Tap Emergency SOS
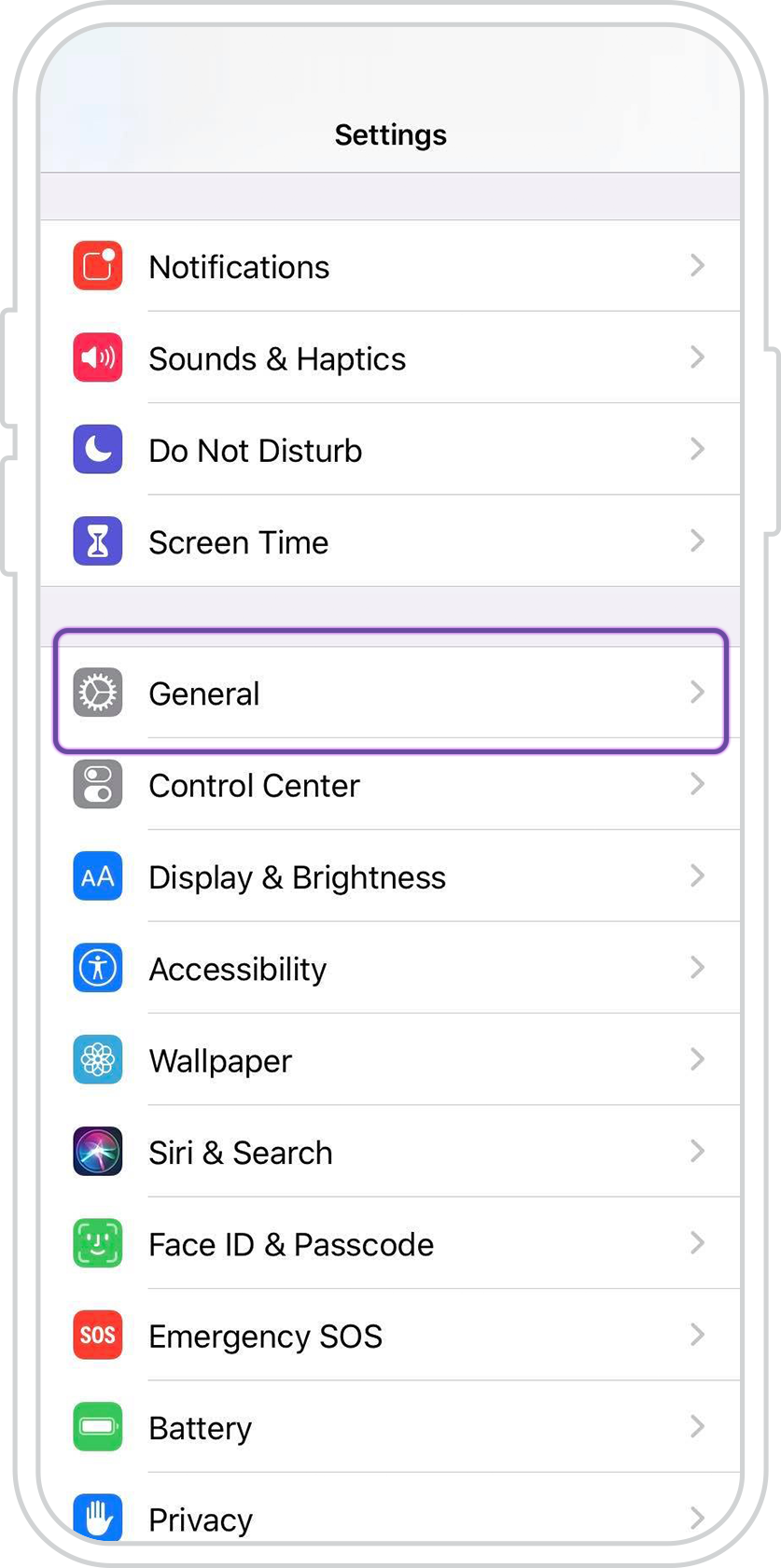 (x=390, y=1335)
